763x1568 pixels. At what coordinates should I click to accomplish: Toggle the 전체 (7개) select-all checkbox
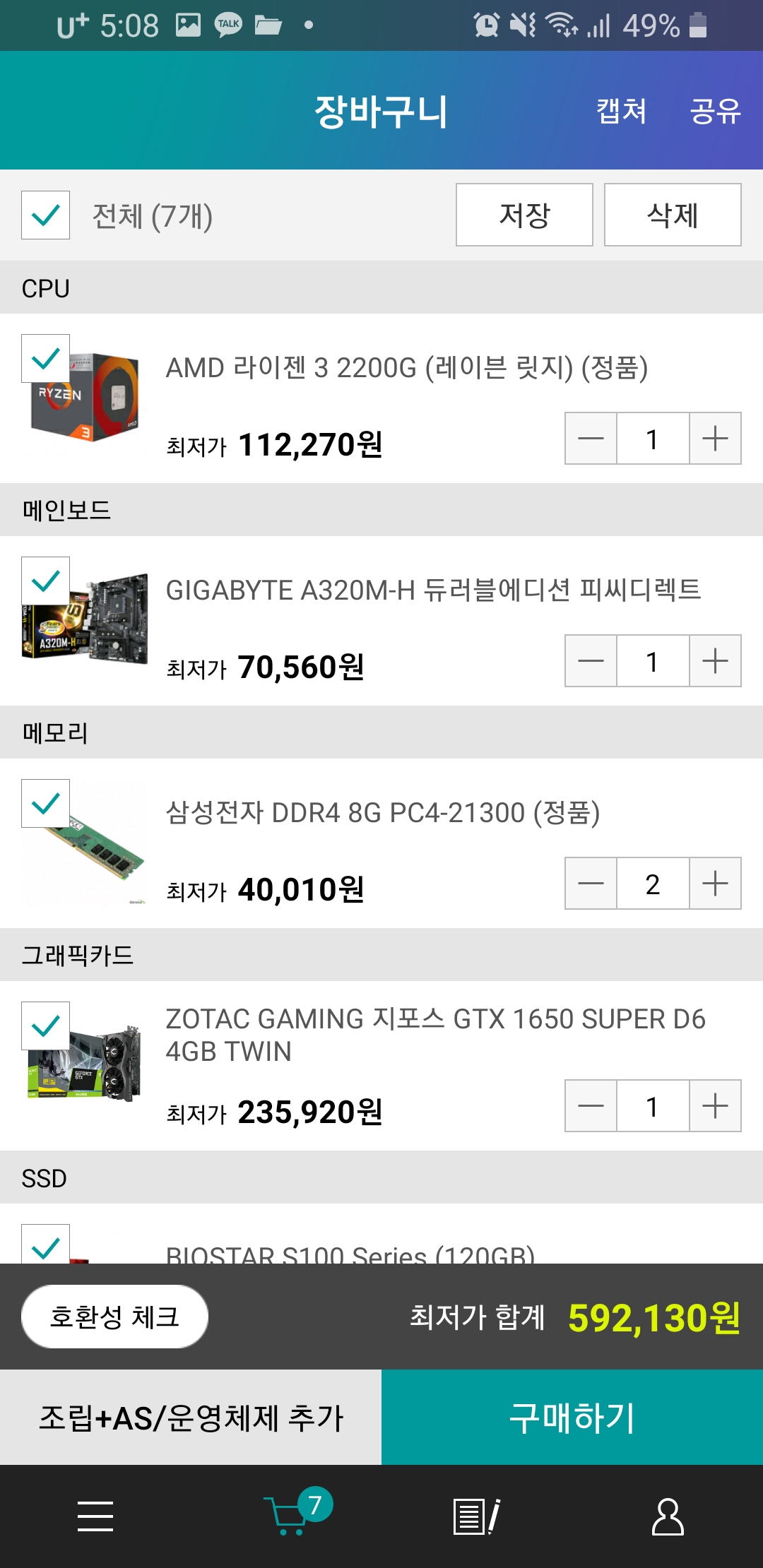tap(46, 215)
